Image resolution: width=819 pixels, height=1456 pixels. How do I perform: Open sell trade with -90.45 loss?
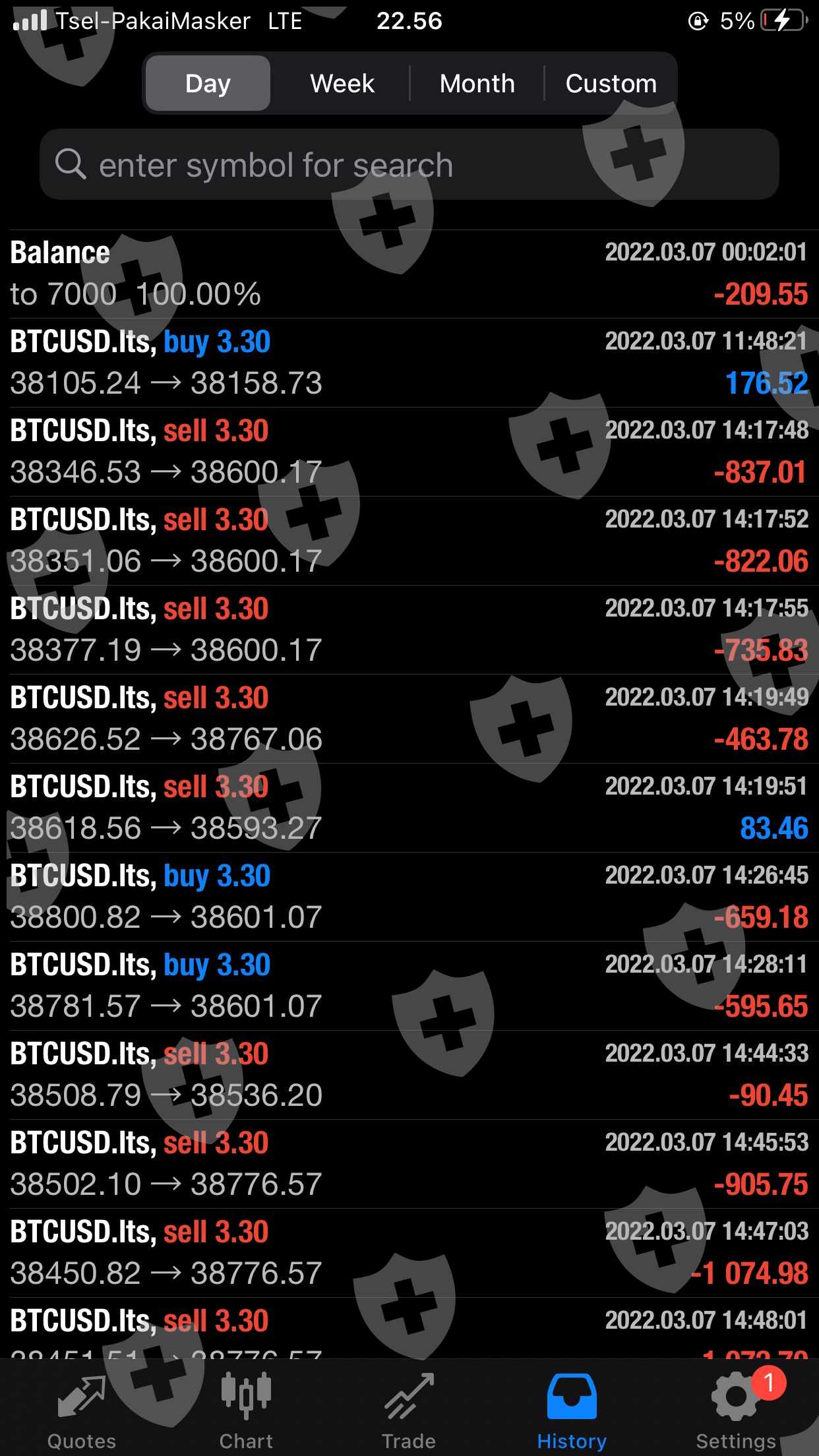pyautogui.click(x=409, y=1075)
